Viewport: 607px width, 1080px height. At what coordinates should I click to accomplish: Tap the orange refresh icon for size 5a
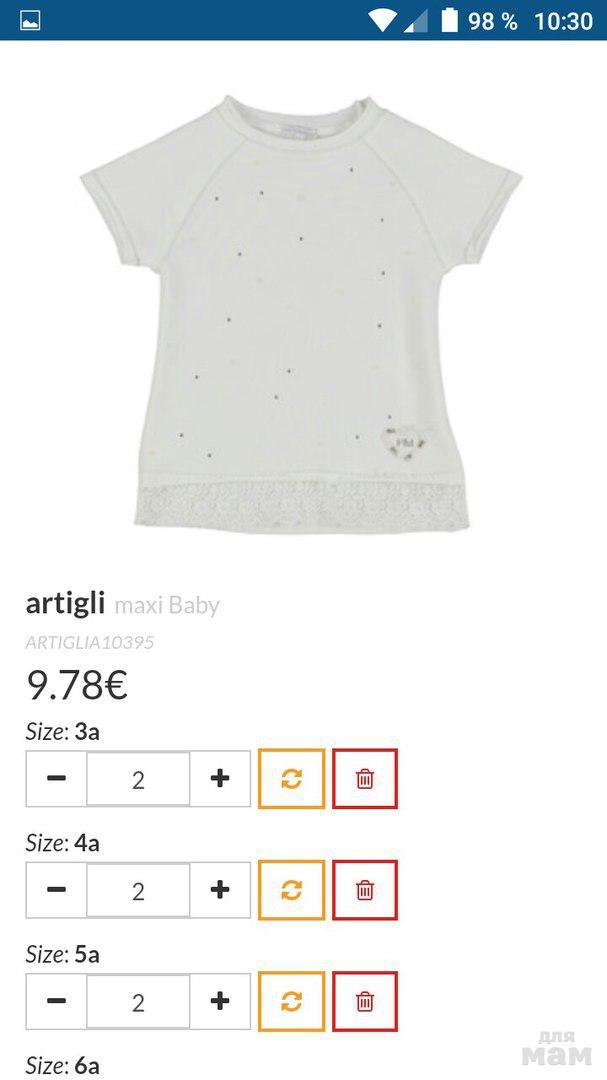(291, 1001)
